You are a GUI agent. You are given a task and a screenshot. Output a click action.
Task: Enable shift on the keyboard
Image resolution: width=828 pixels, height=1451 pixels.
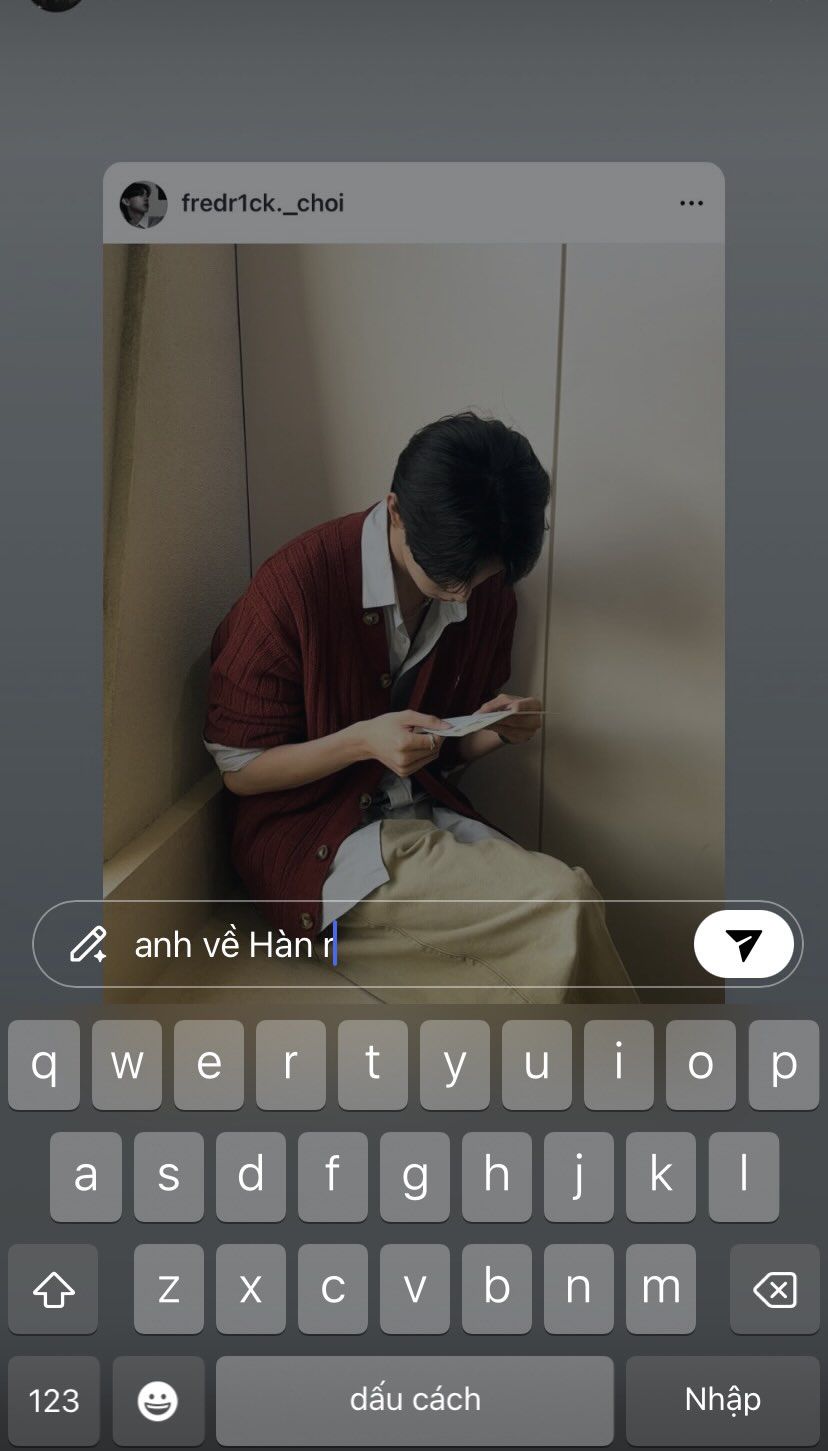(54, 1289)
